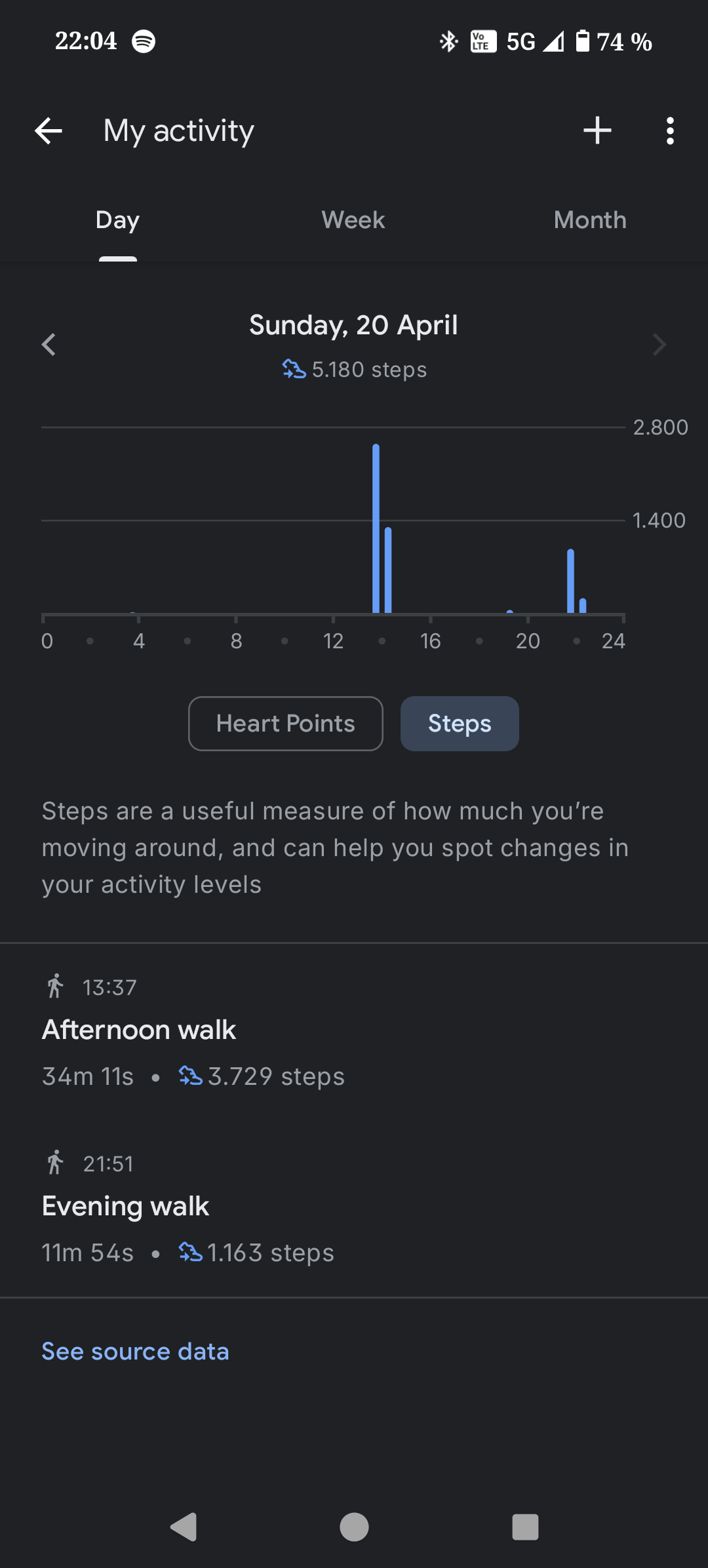Tap the system home button
This screenshot has height=1568, width=708.
(x=354, y=1527)
